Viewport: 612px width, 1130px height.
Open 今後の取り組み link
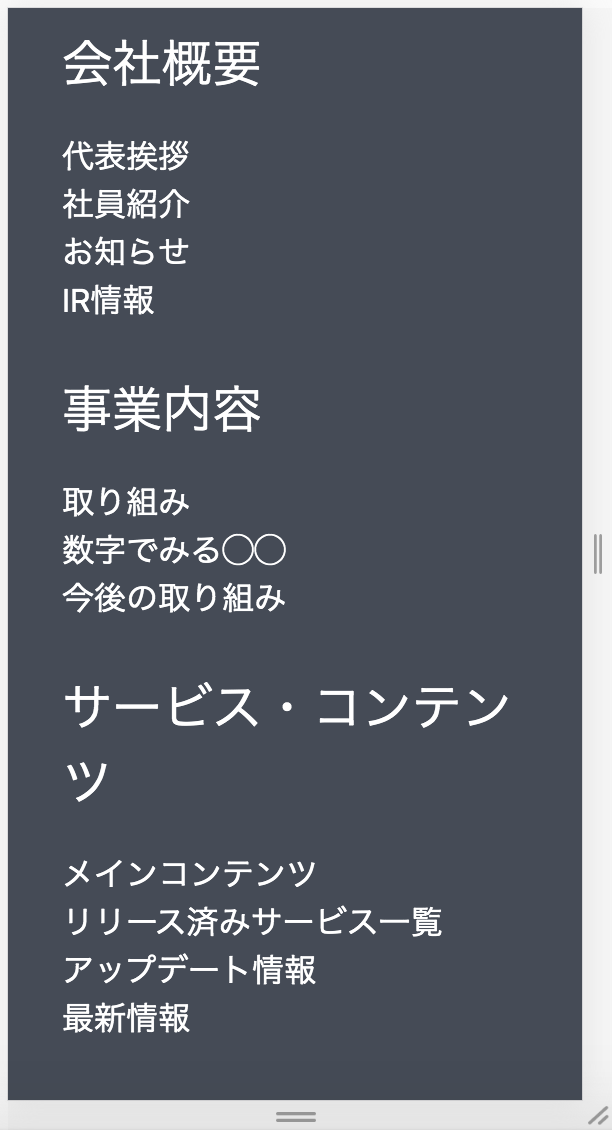pos(174,598)
